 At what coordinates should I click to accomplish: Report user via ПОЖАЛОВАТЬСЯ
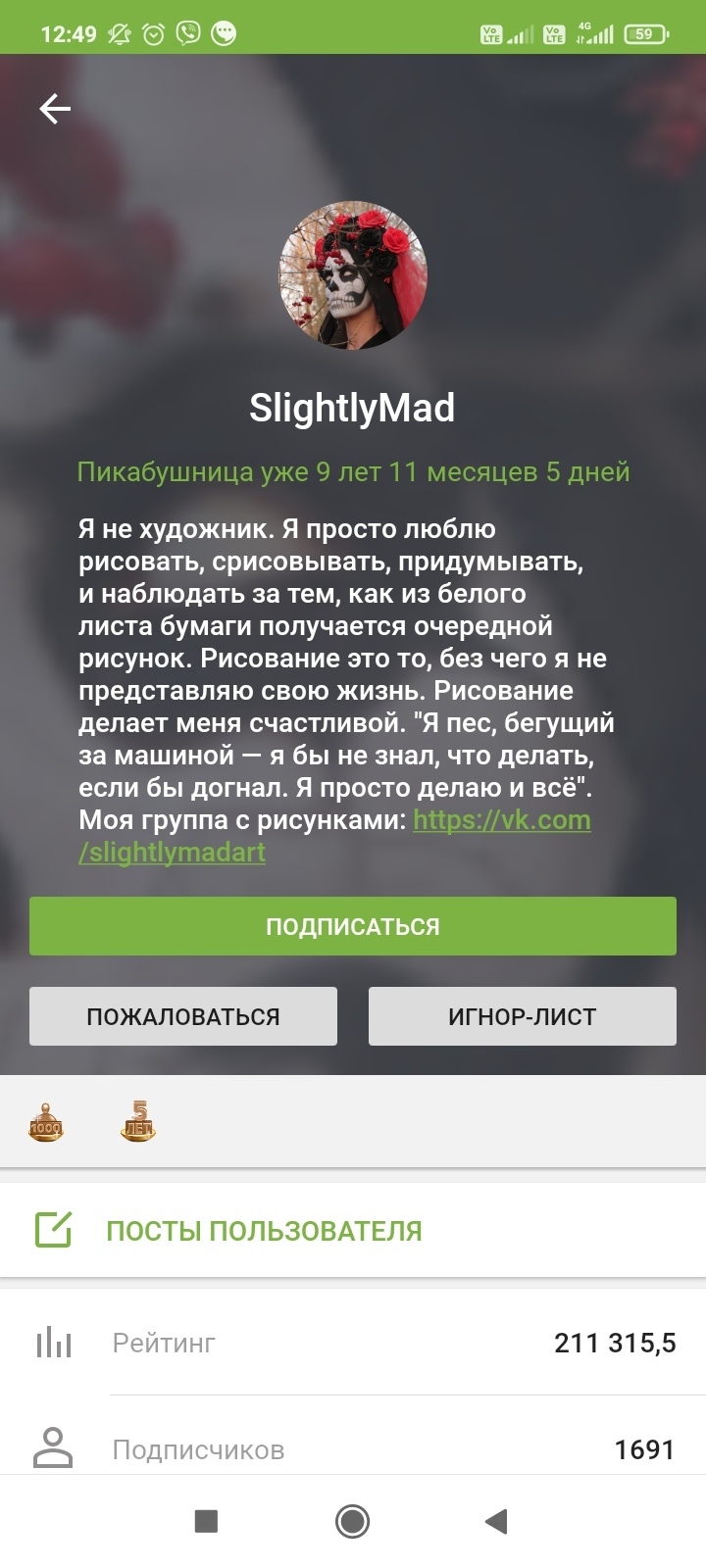[x=183, y=1016]
